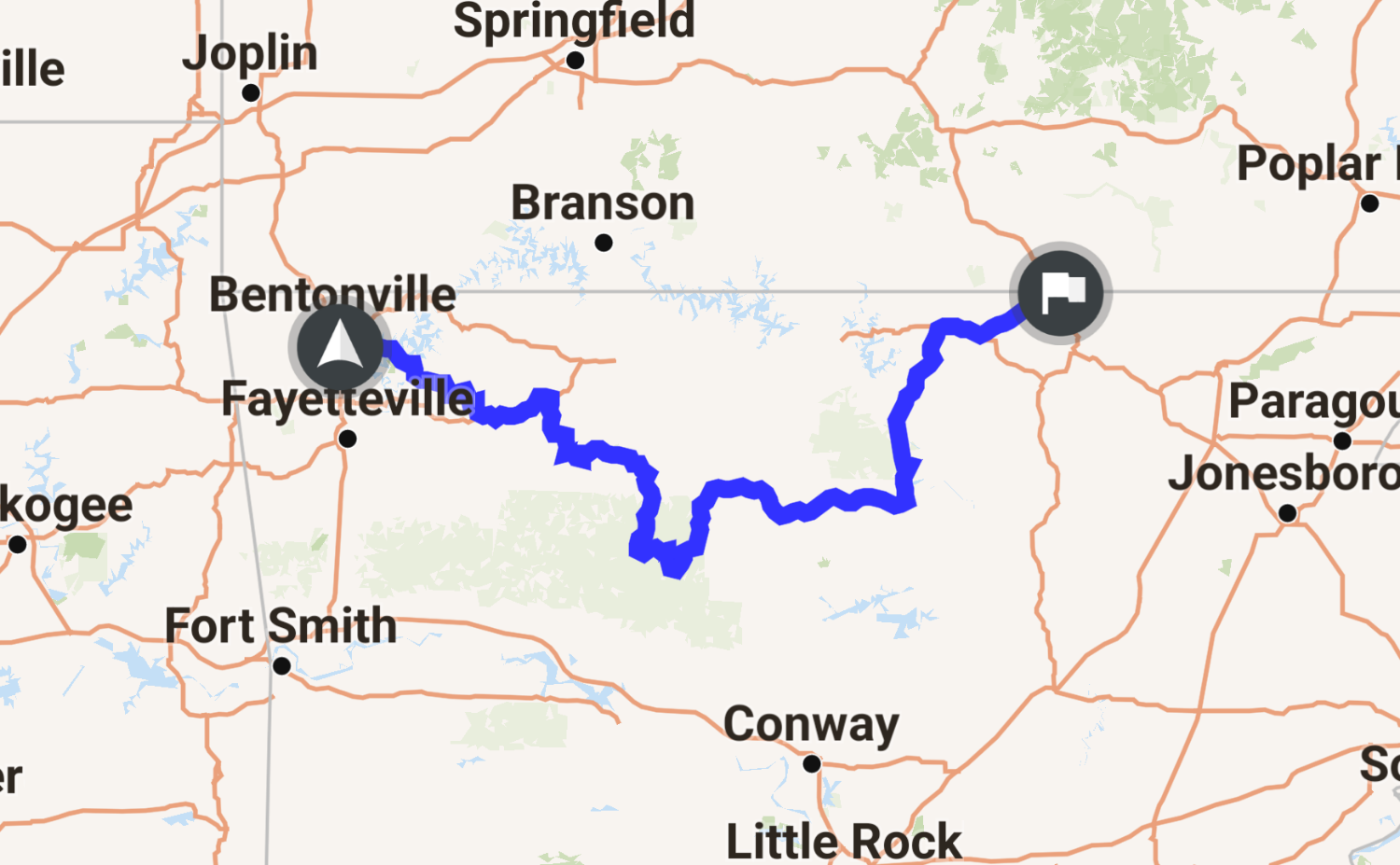The width and height of the screenshot is (1400, 865).
Task: Tap the current location arrow marker
Action: (x=340, y=347)
